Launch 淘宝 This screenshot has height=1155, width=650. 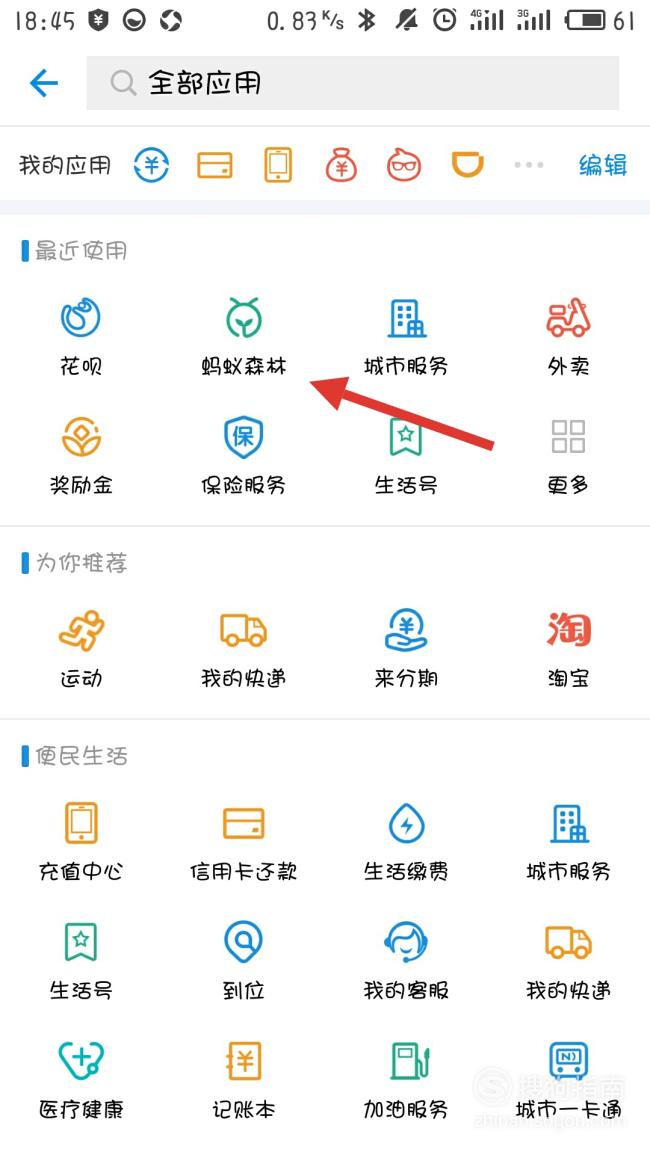(568, 648)
